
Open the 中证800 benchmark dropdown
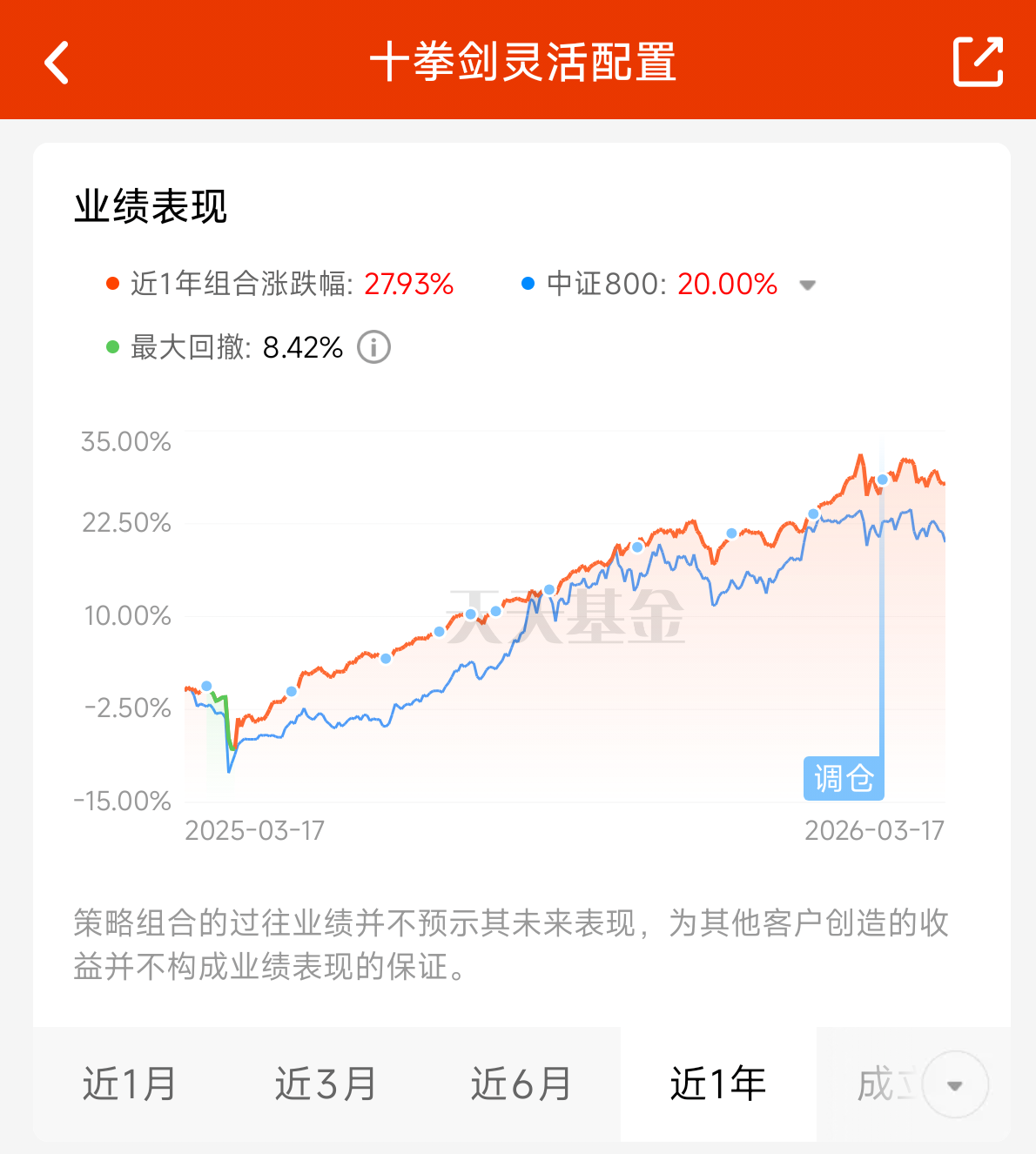click(807, 285)
